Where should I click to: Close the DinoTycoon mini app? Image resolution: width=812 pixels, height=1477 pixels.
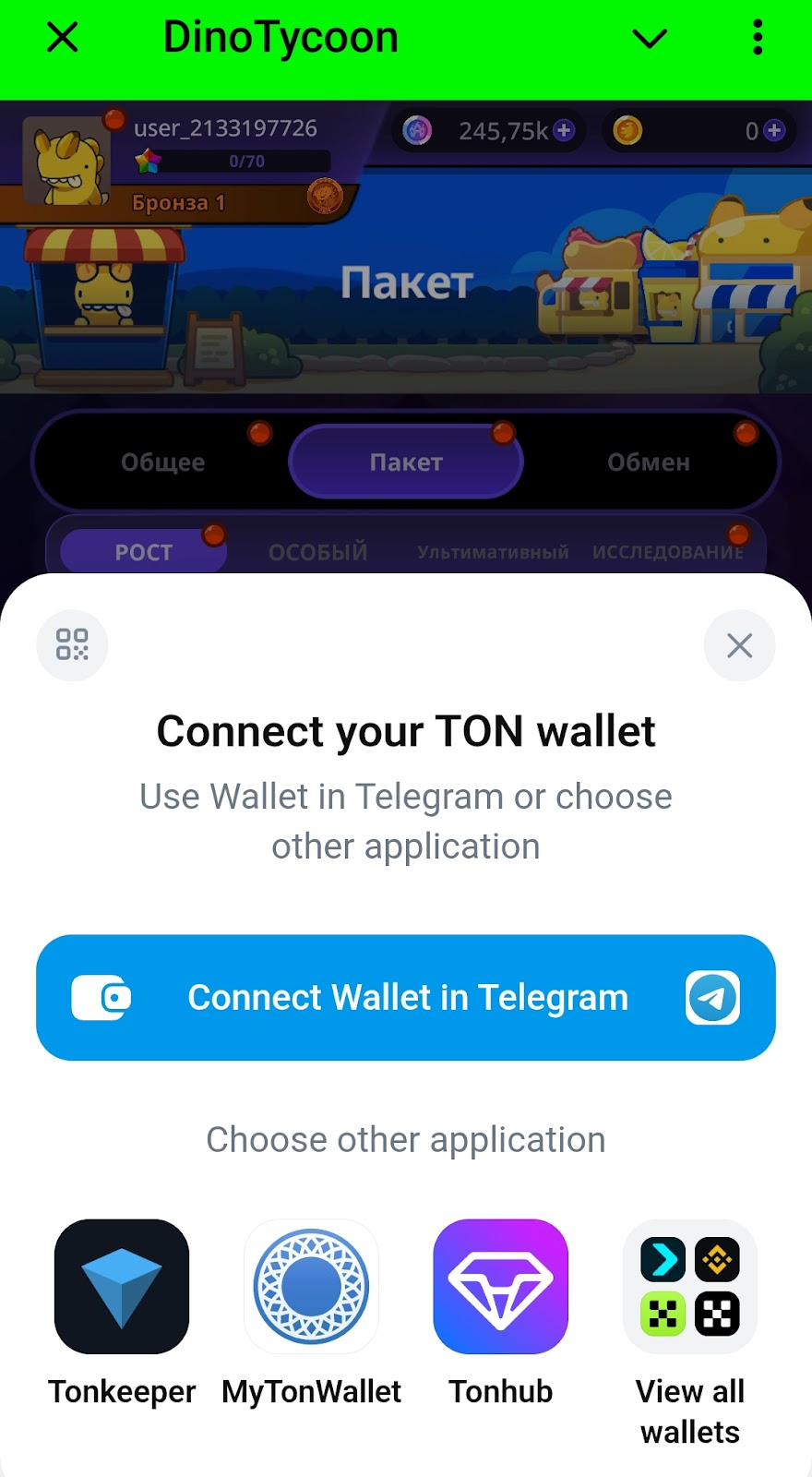[x=63, y=38]
